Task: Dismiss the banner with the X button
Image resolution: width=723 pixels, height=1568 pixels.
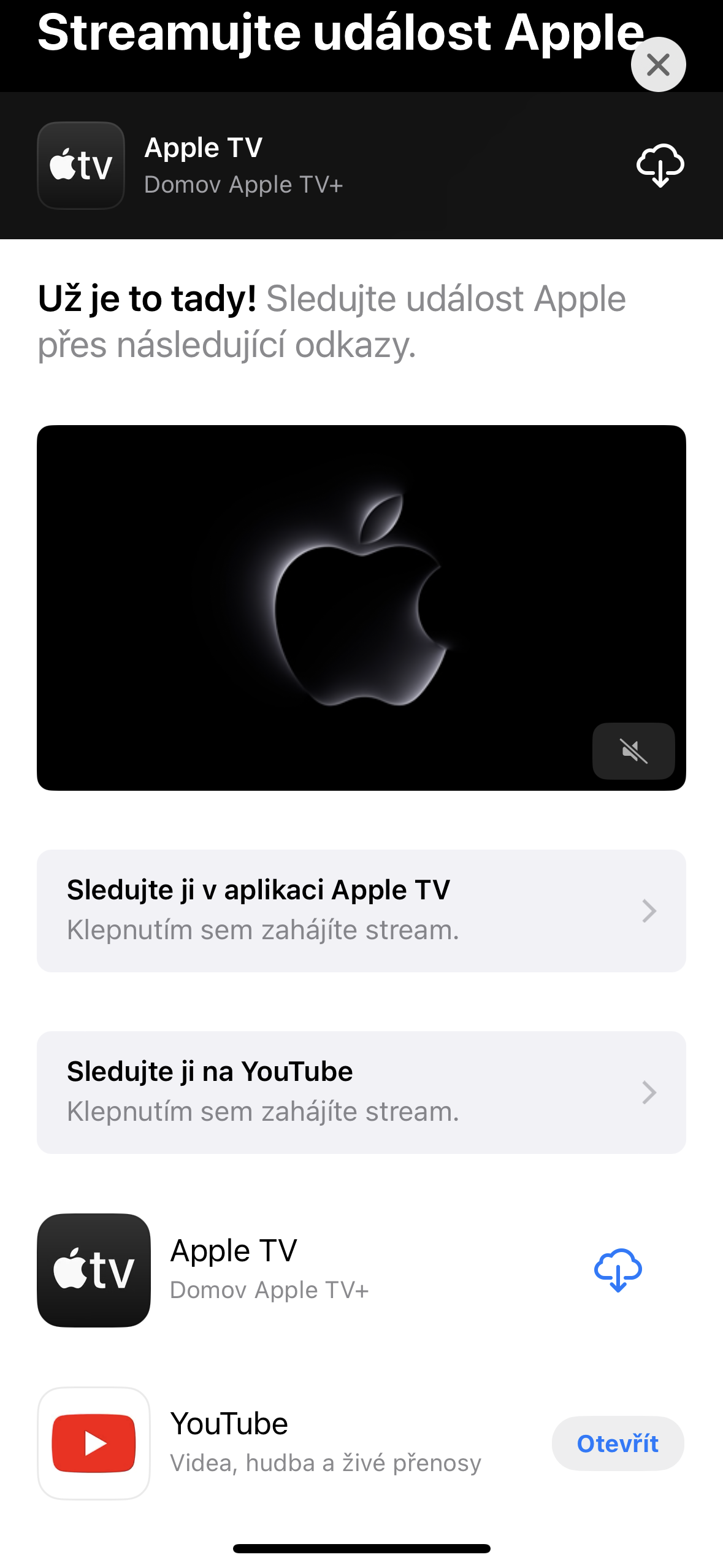Action: [x=659, y=64]
